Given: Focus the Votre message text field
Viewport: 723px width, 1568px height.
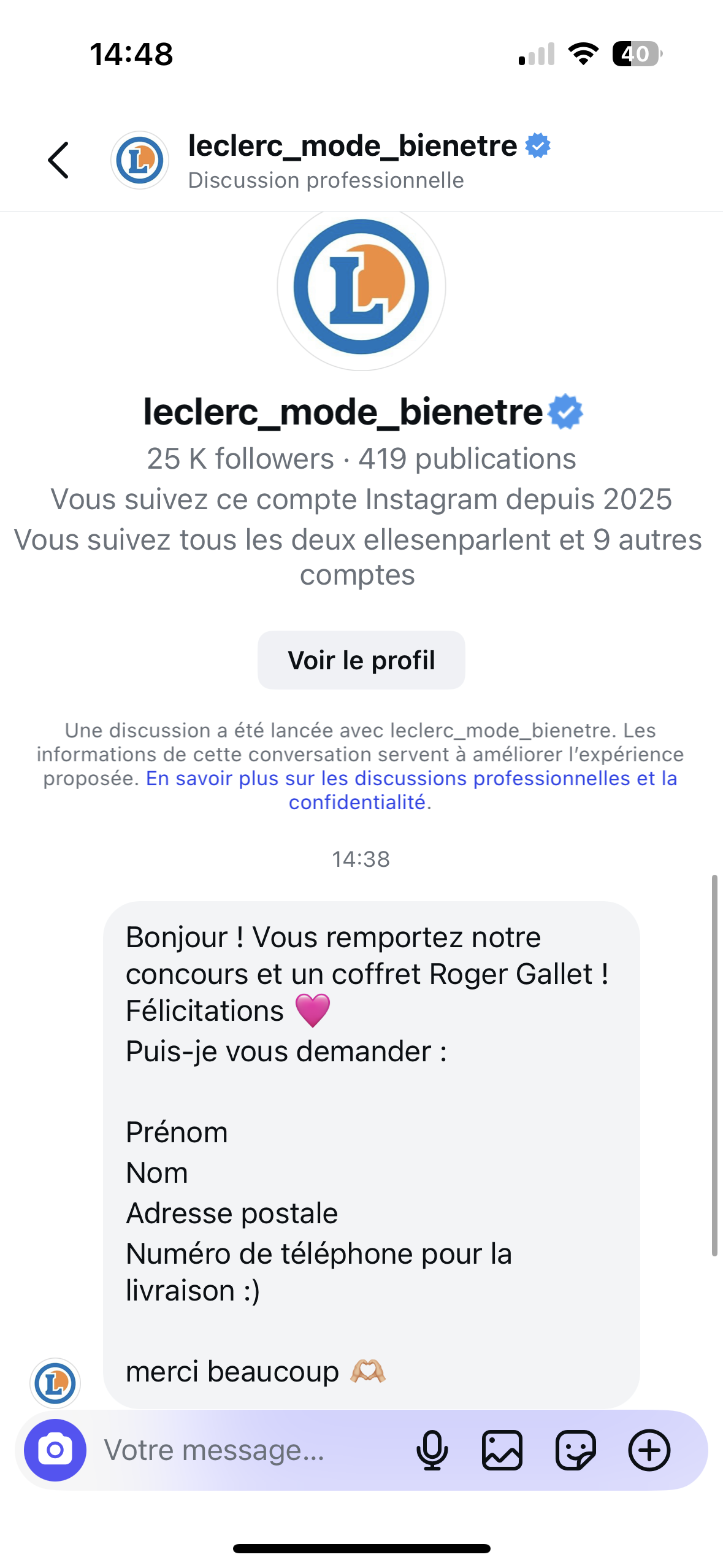Looking at the screenshot, I should [x=245, y=1450].
